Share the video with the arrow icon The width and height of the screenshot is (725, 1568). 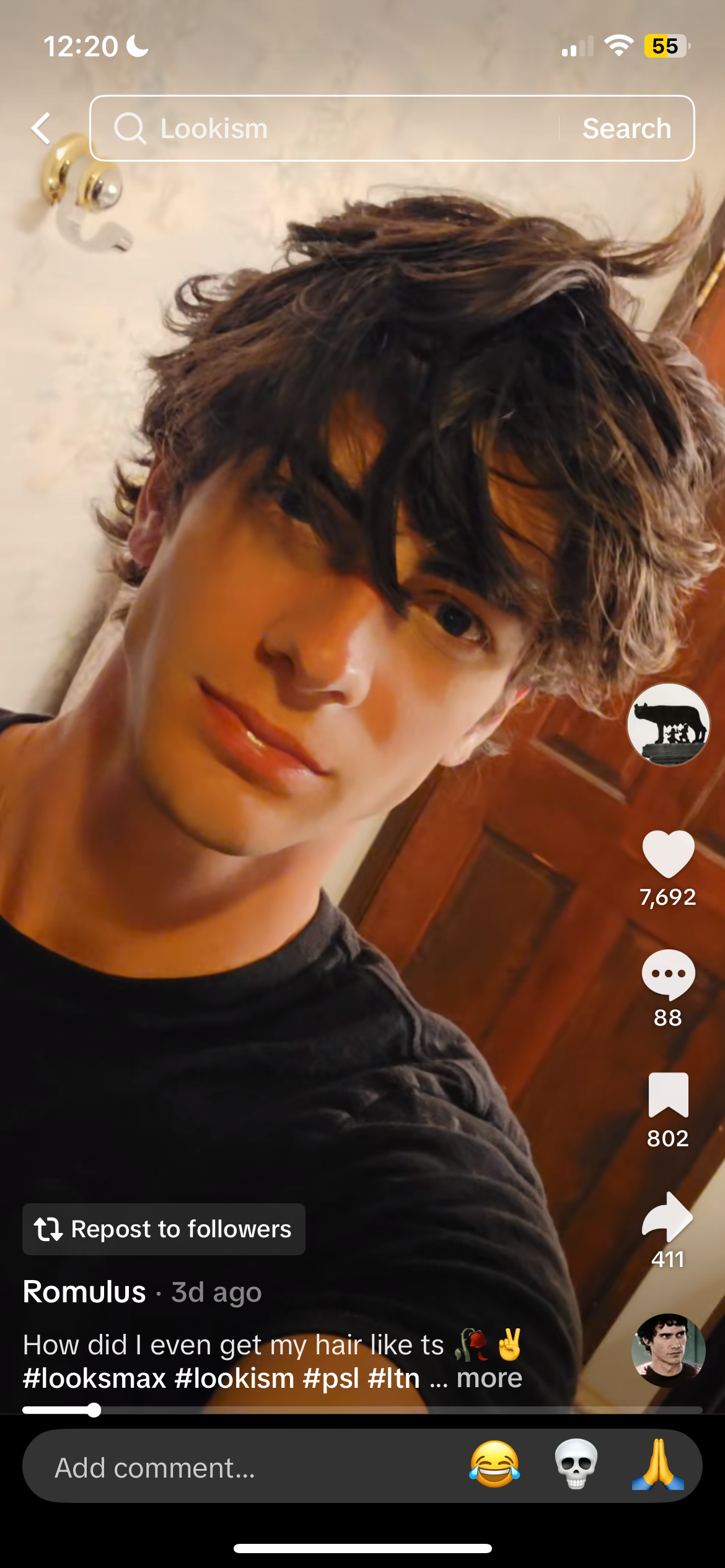(667, 1216)
